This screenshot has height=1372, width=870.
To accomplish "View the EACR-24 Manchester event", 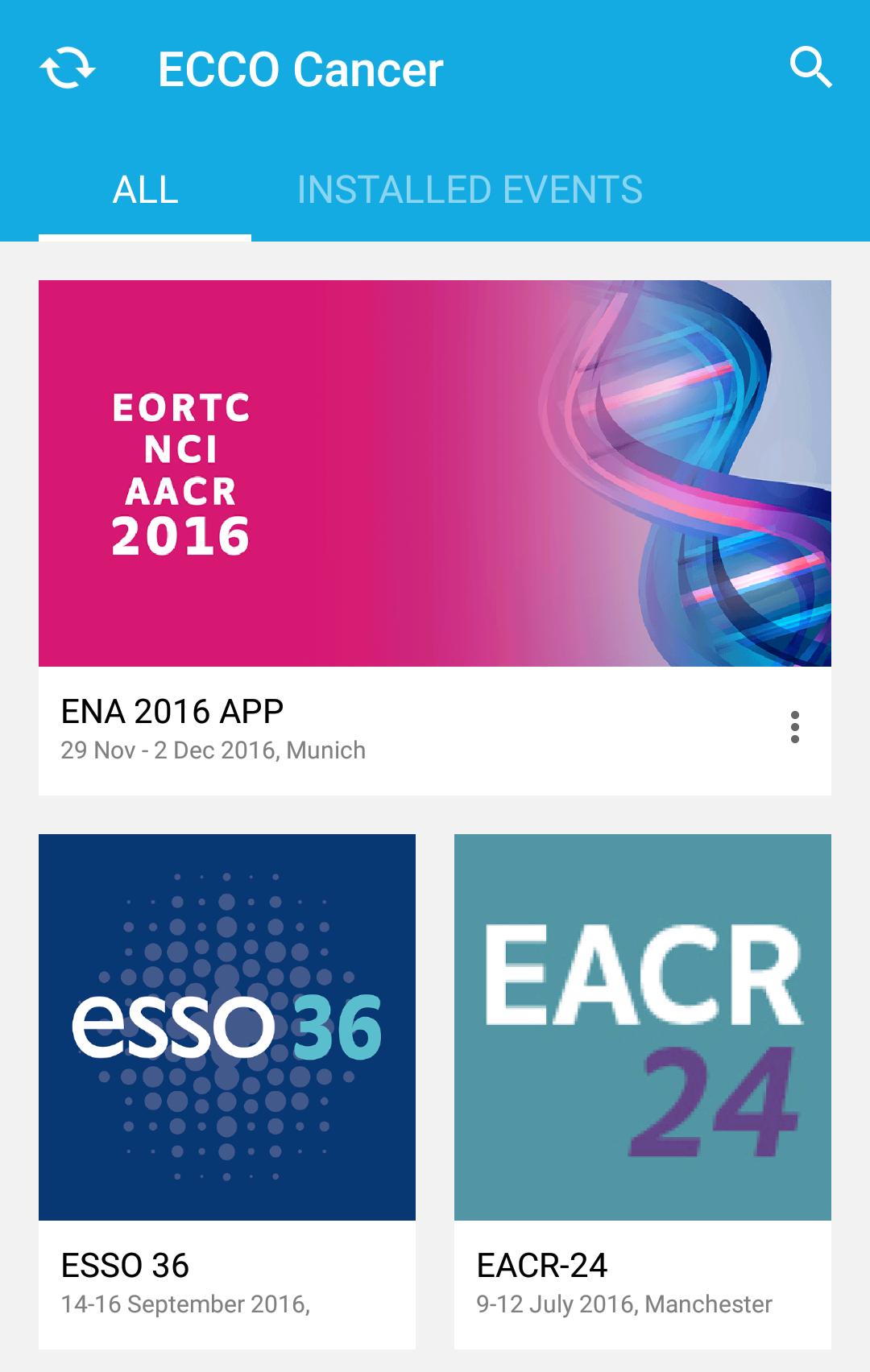I will point(643,1090).
